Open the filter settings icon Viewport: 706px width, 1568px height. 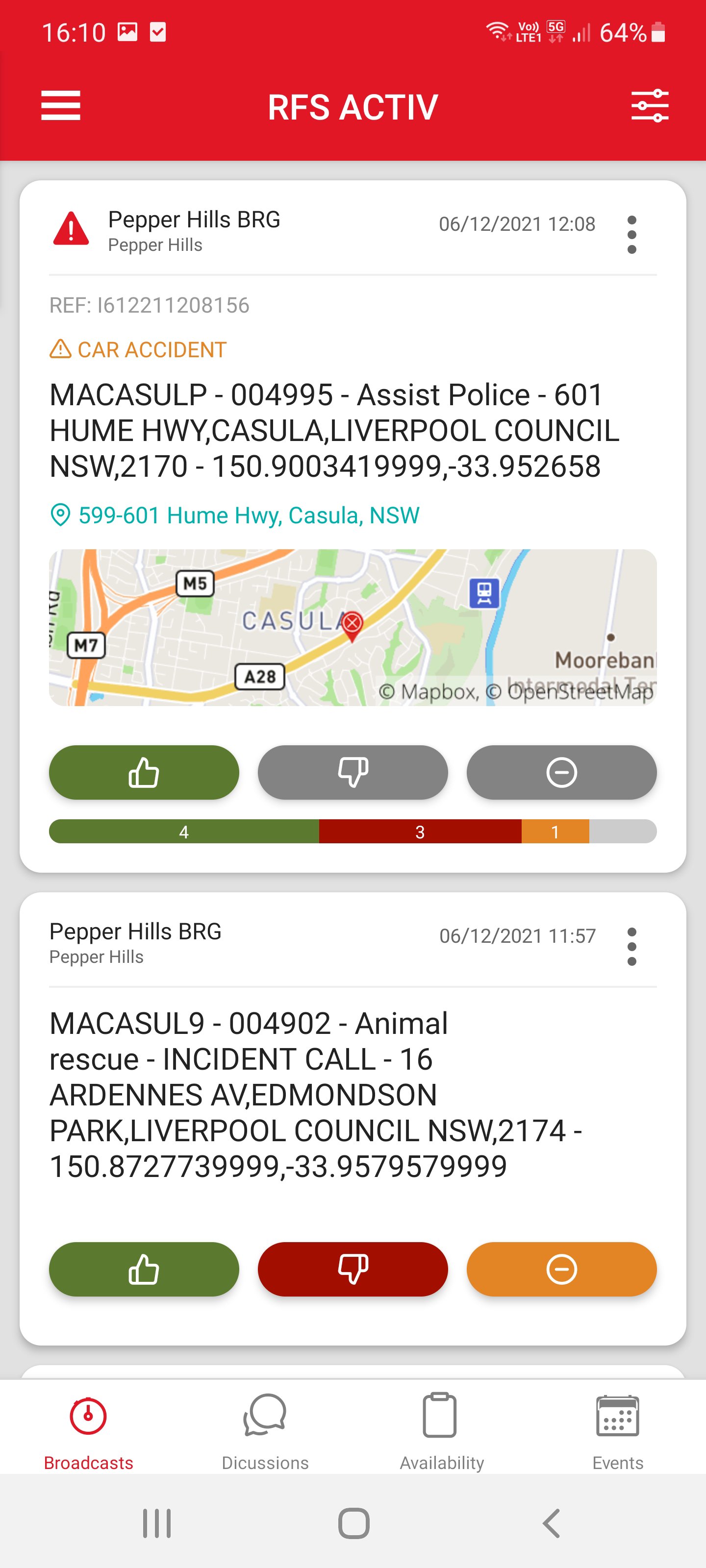pyautogui.click(x=650, y=106)
